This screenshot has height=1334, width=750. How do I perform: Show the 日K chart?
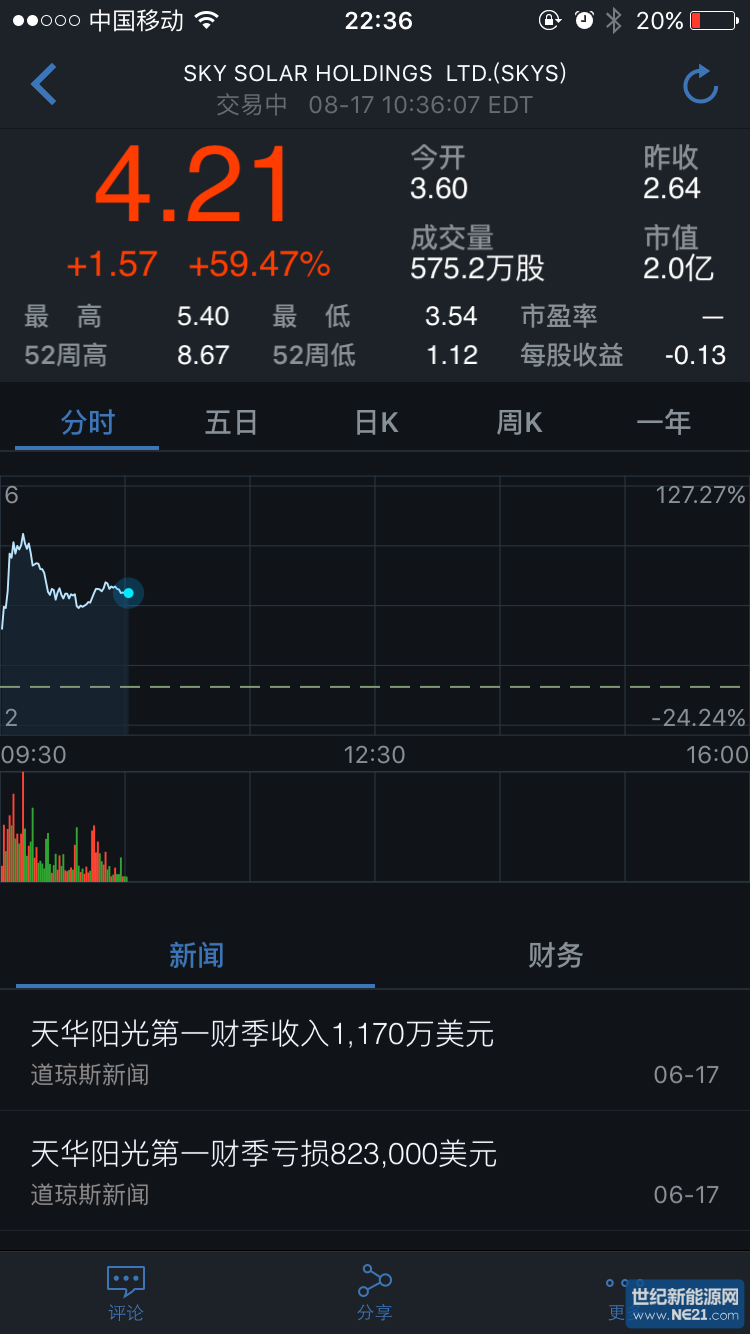click(x=376, y=423)
